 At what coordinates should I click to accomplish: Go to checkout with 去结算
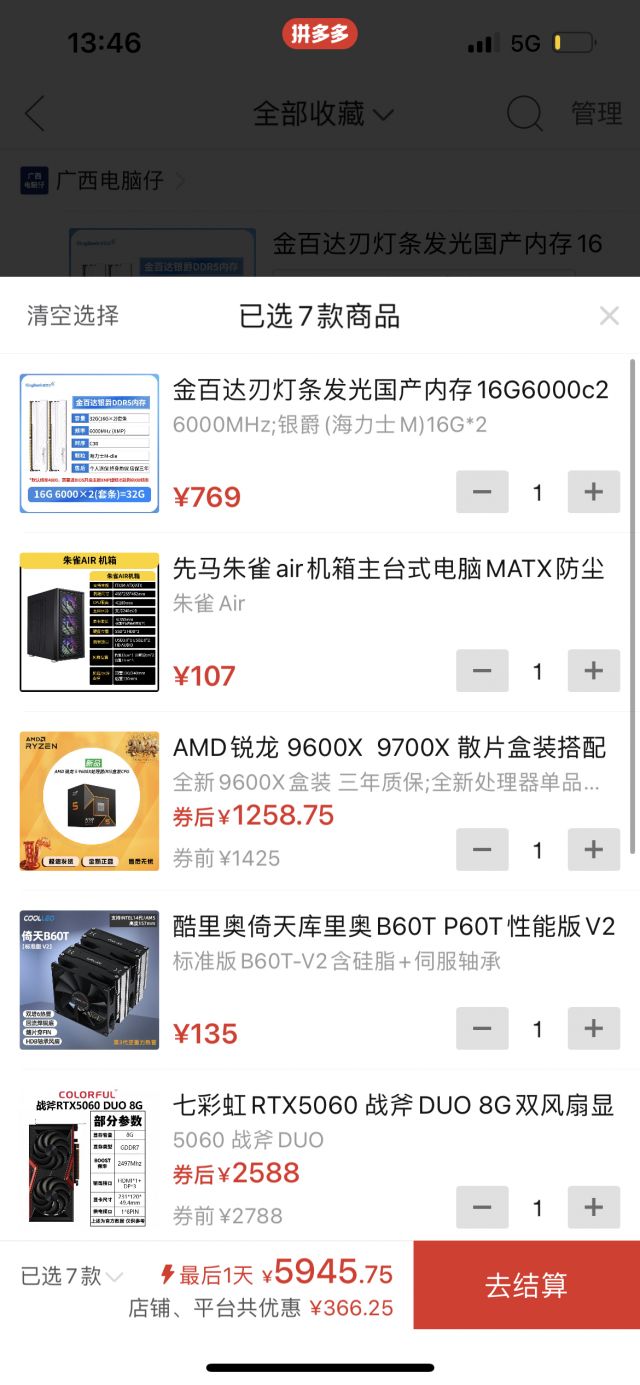[526, 1285]
